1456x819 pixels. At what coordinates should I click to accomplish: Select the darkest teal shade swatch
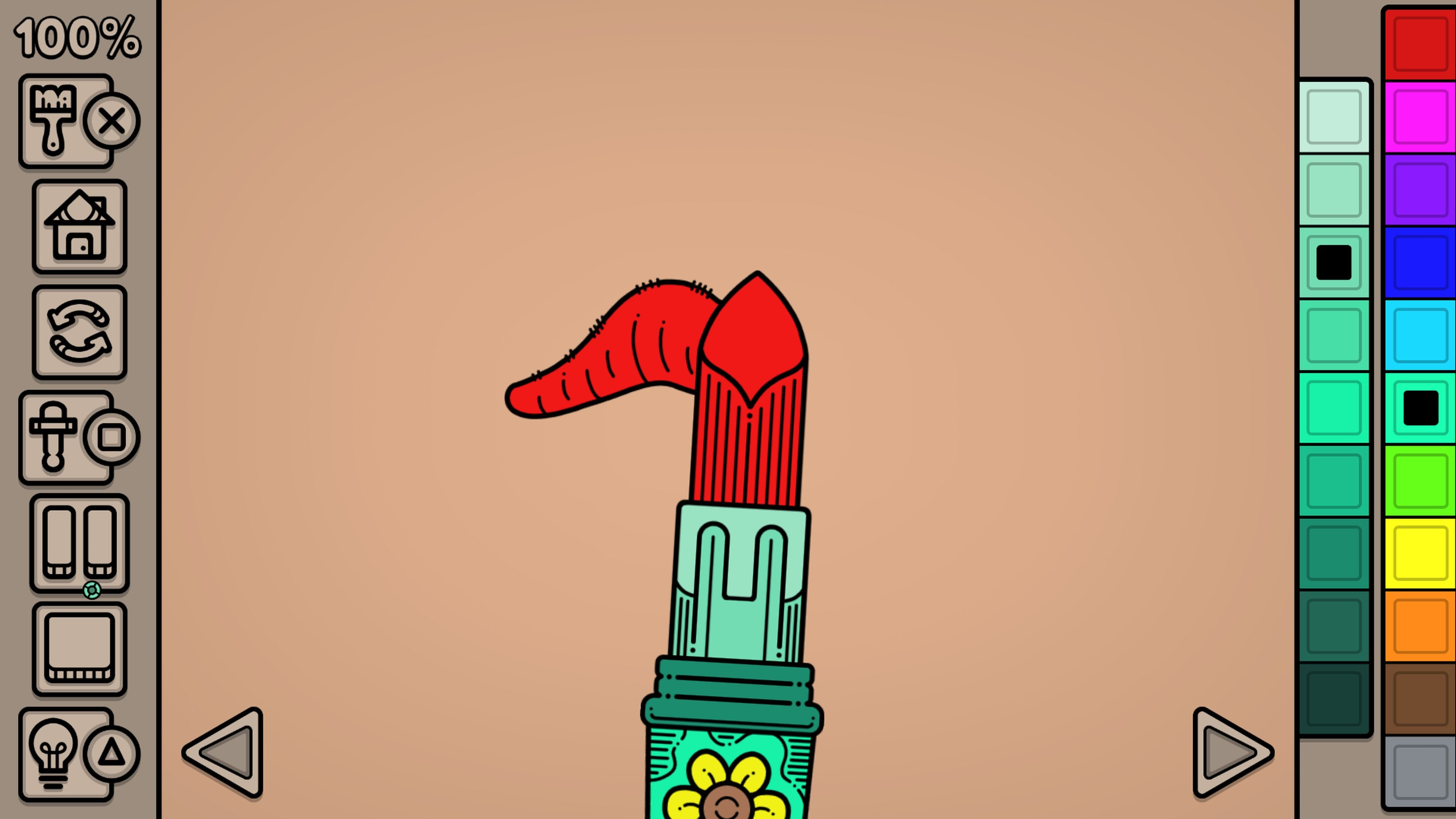pyautogui.click(x=1334, y=698)
